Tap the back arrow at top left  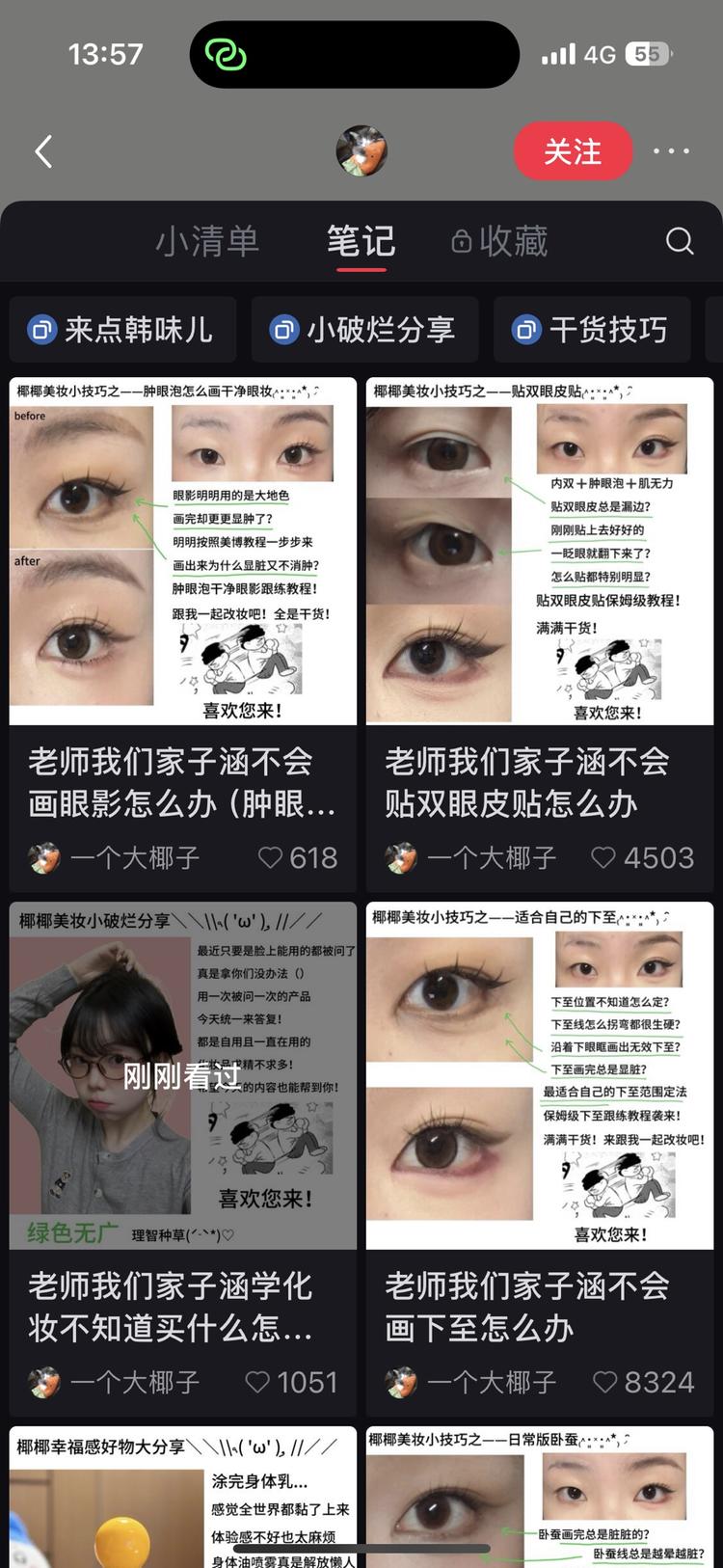tap(42, 151)
